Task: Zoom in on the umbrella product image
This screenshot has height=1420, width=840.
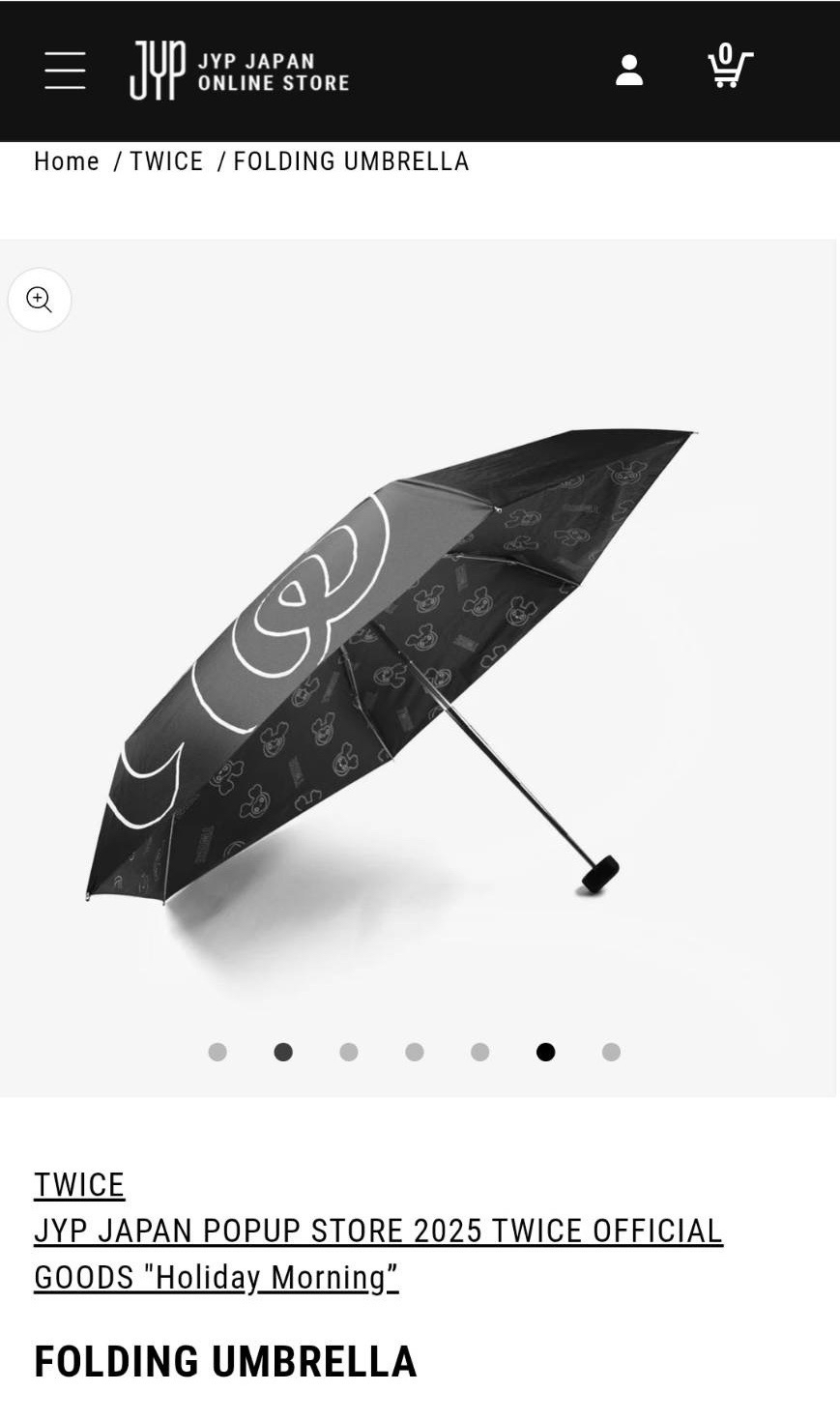Action: pyautogui.click(x=40, y=300)
